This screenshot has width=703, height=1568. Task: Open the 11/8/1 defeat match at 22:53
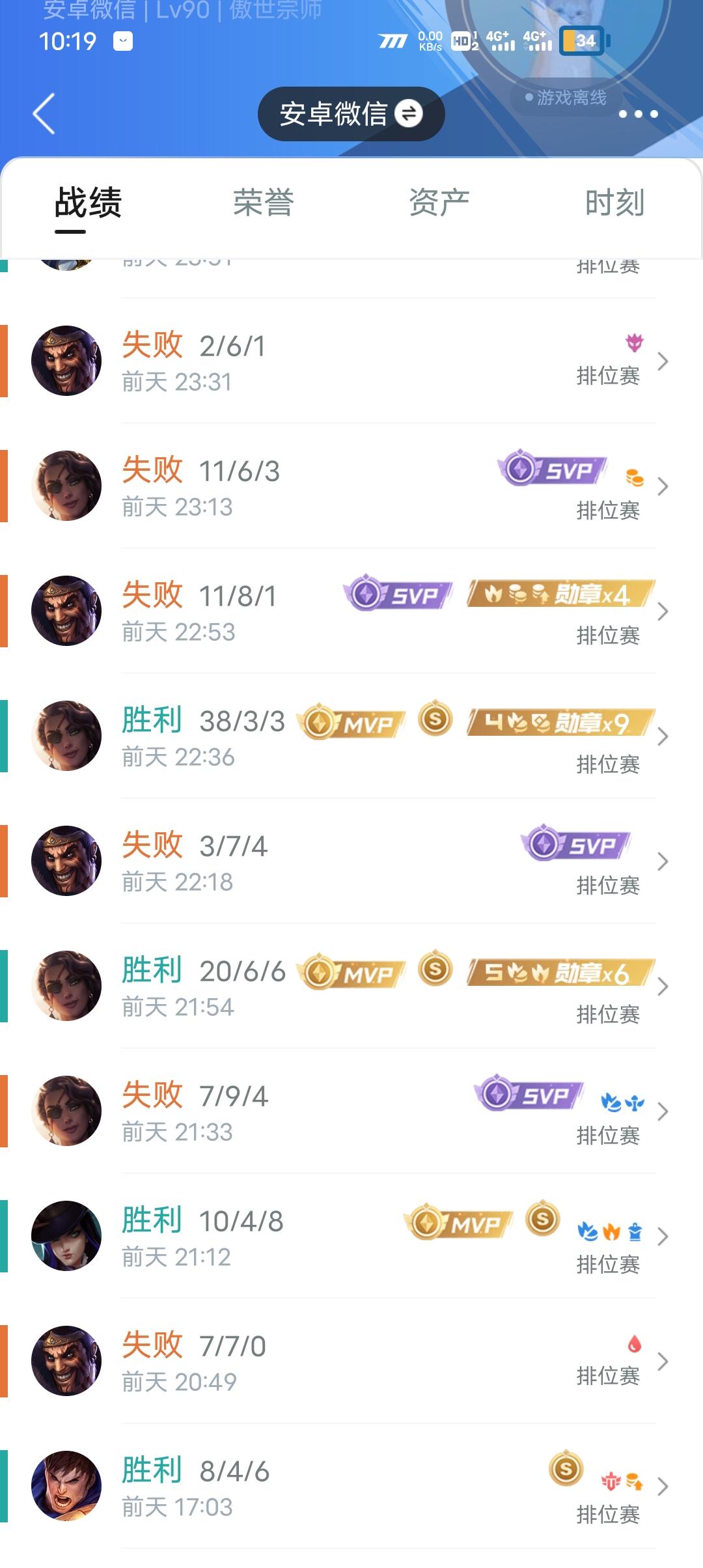point(351,611)
